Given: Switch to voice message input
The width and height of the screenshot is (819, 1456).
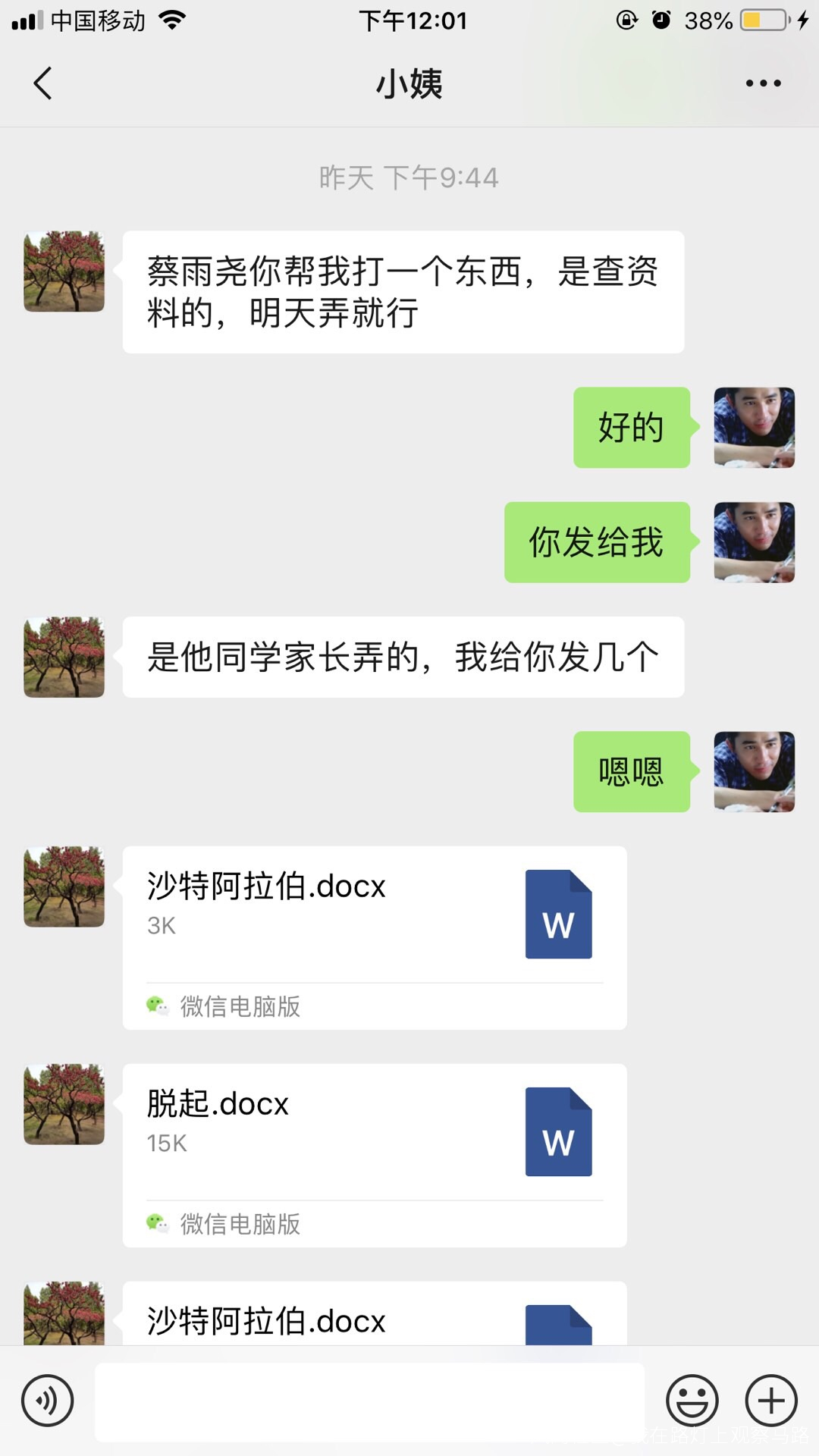Looking at the screenshot, I should pyautogui.click(x=48, y=1400).
